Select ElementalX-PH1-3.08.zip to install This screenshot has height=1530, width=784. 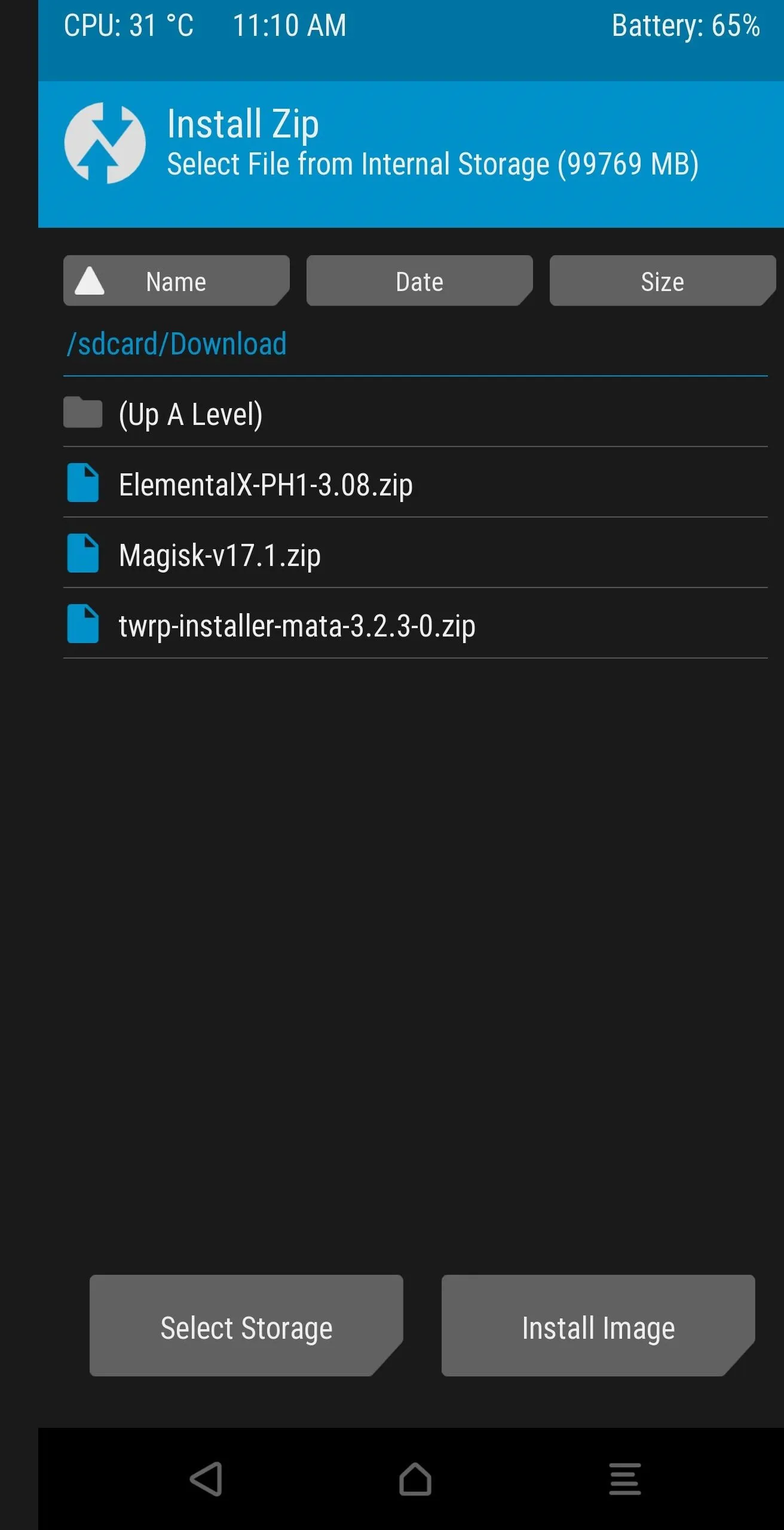point(415,484)
